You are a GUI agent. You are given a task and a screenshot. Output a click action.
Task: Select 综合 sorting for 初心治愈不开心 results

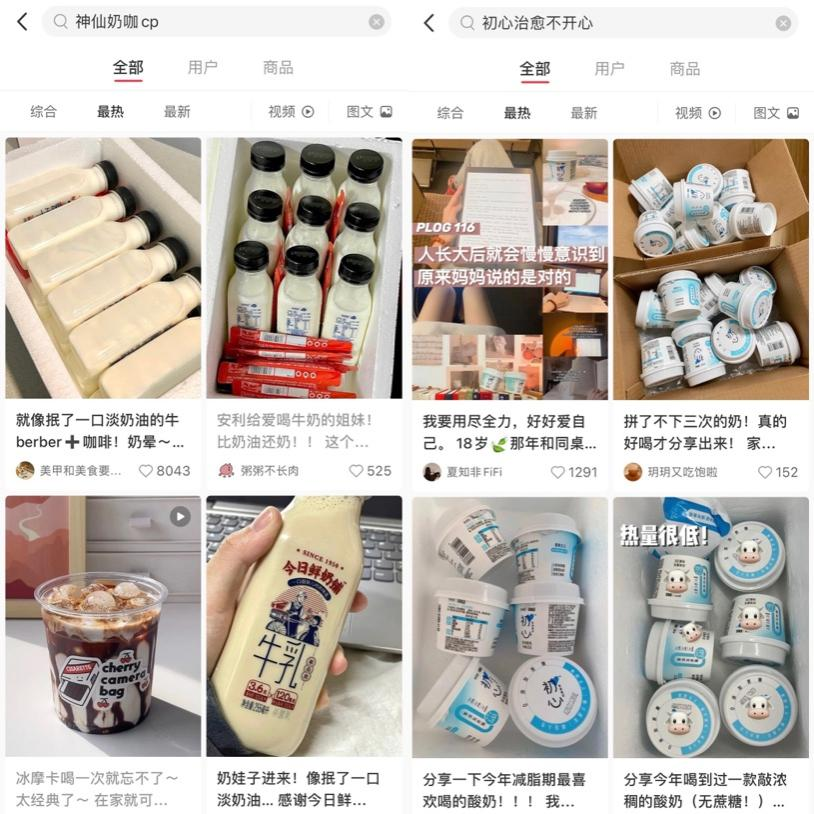(450, 113)
